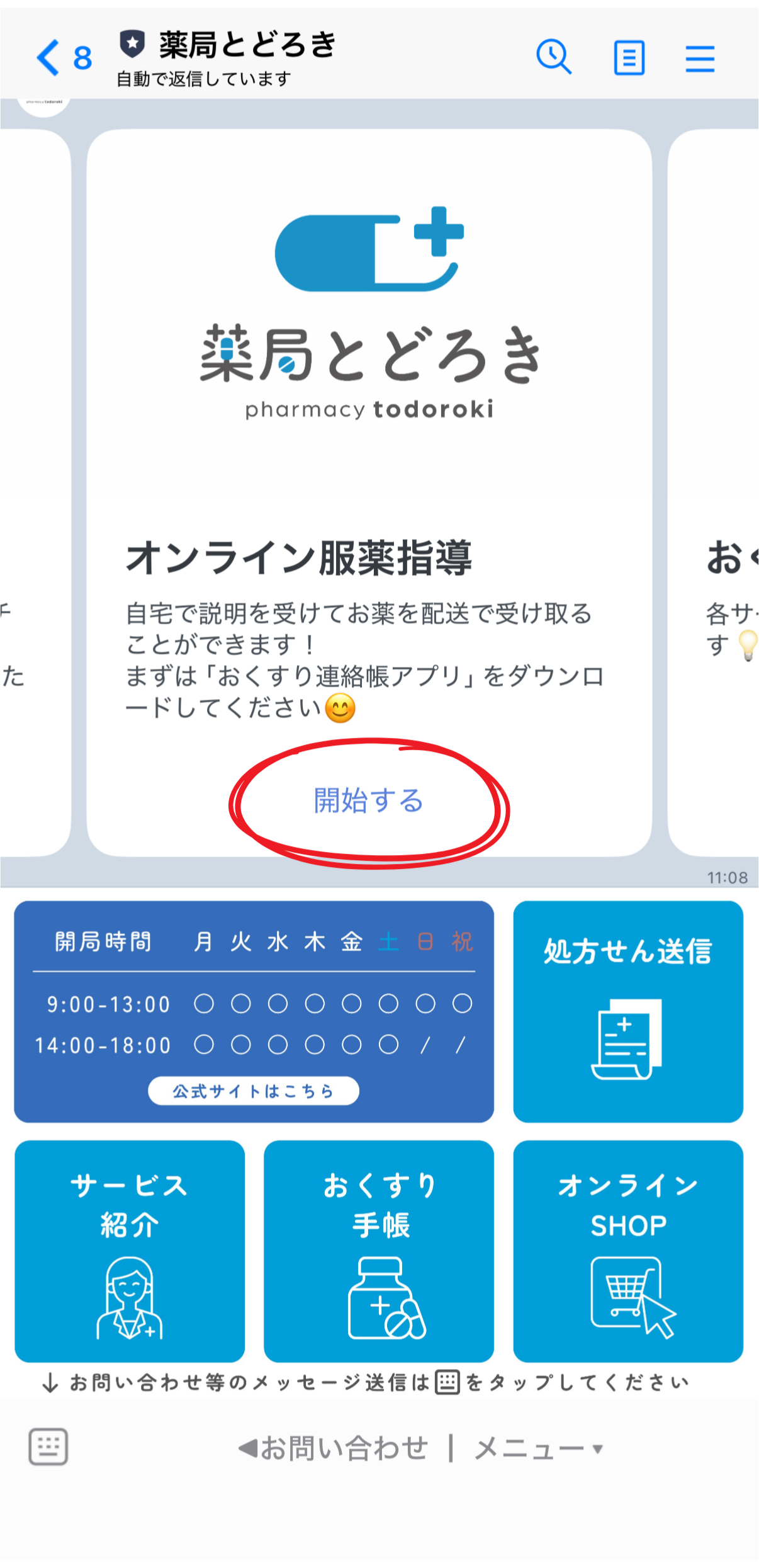759x1568 pixels.
Task: Open 処方せん送信 tile
Action: [x=627, y=1011]
